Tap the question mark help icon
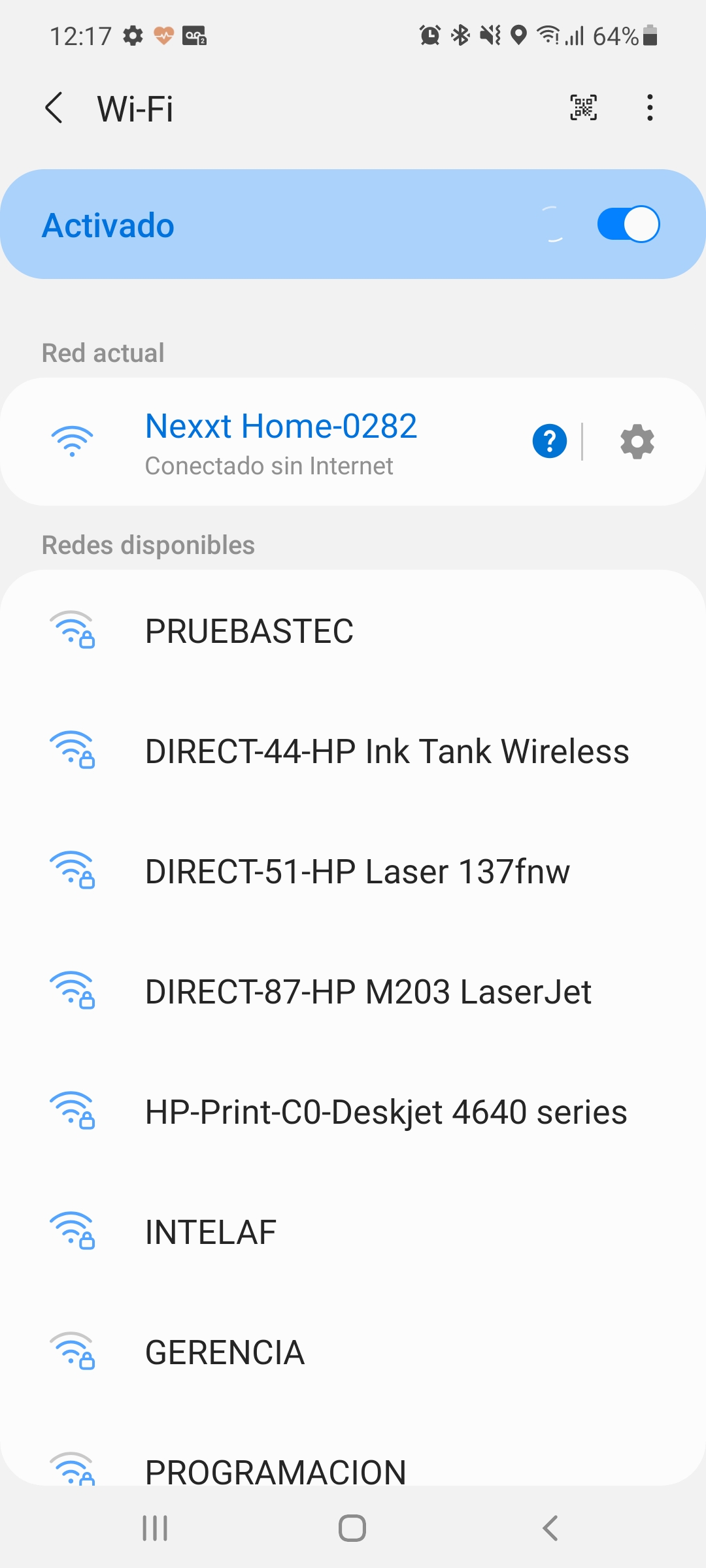The width and height of the screenshot is (706, 1568). (549, 442)
